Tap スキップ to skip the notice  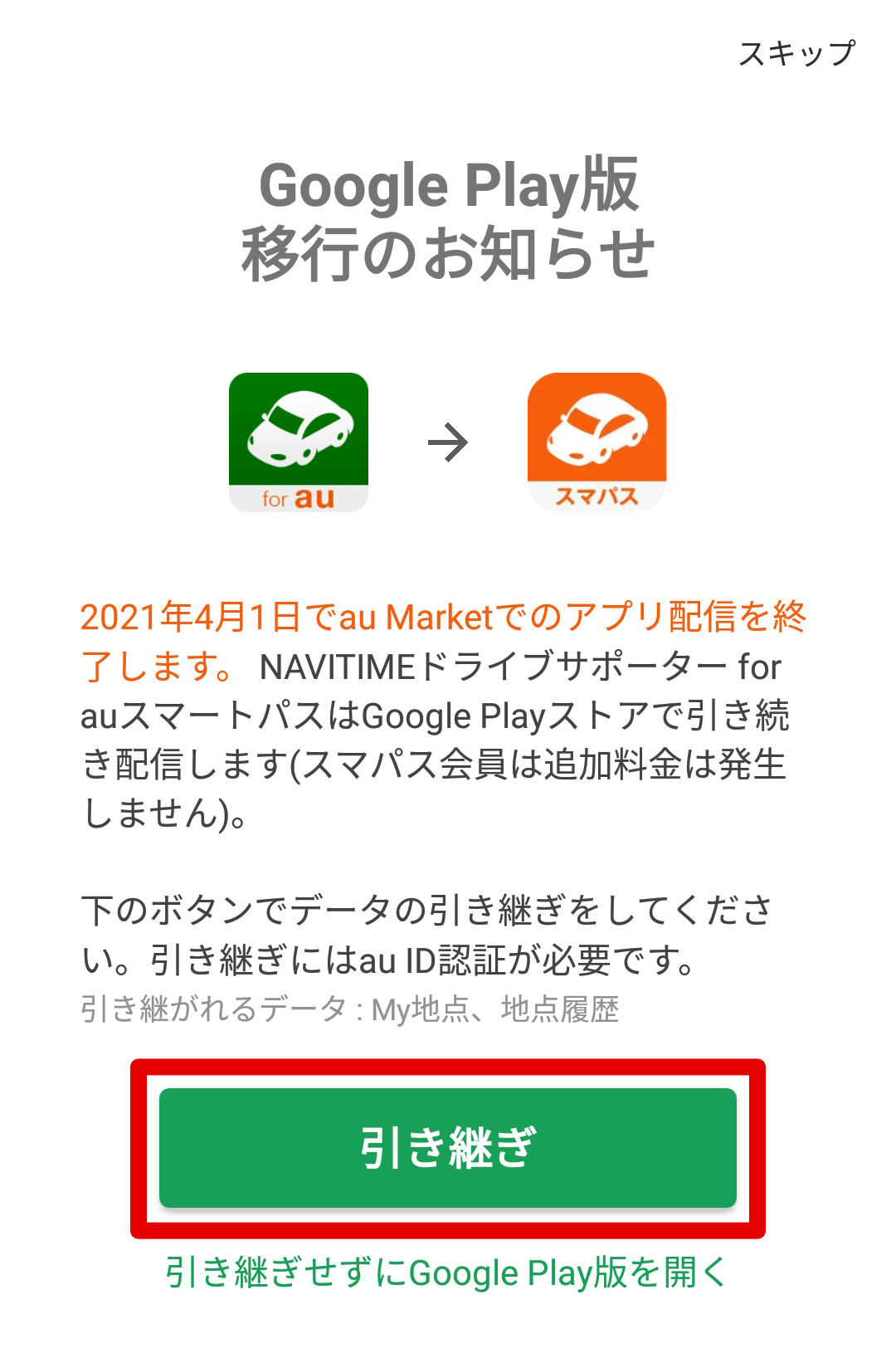point(796,54)
